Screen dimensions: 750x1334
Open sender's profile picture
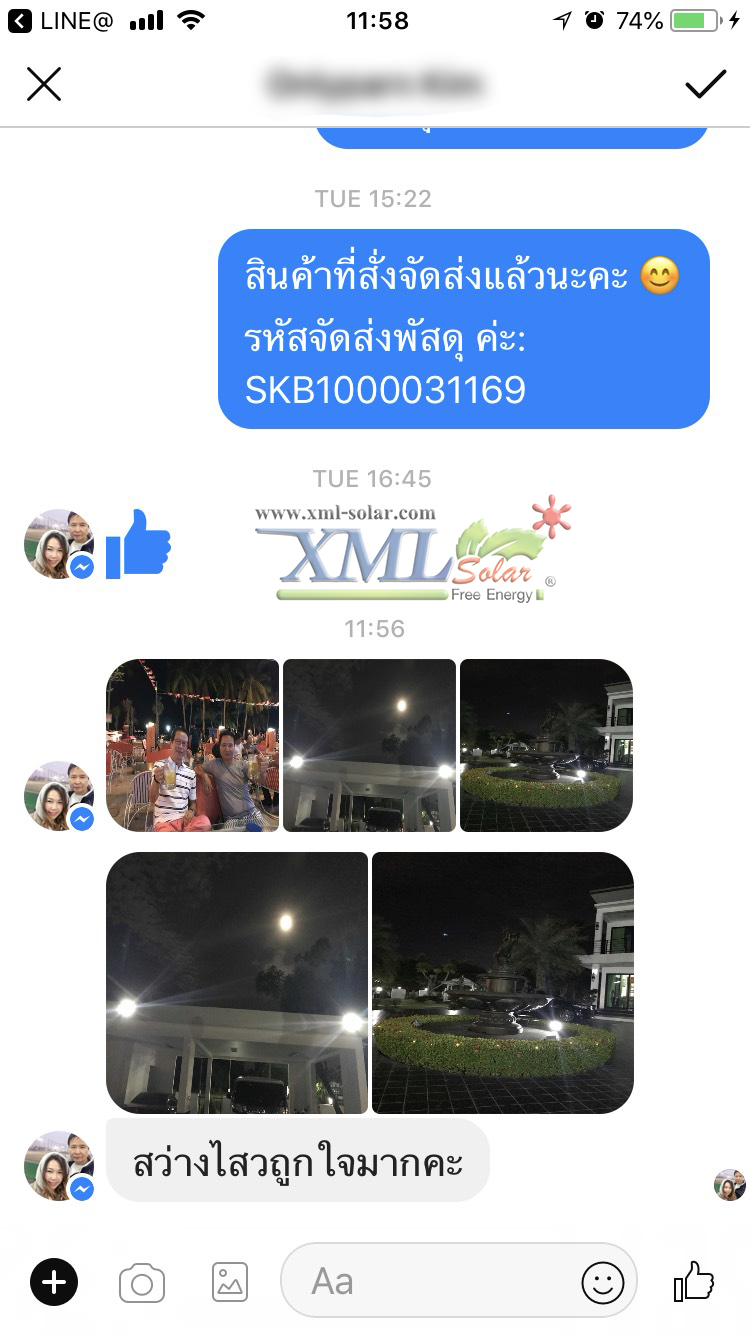(x=58, y=543)
